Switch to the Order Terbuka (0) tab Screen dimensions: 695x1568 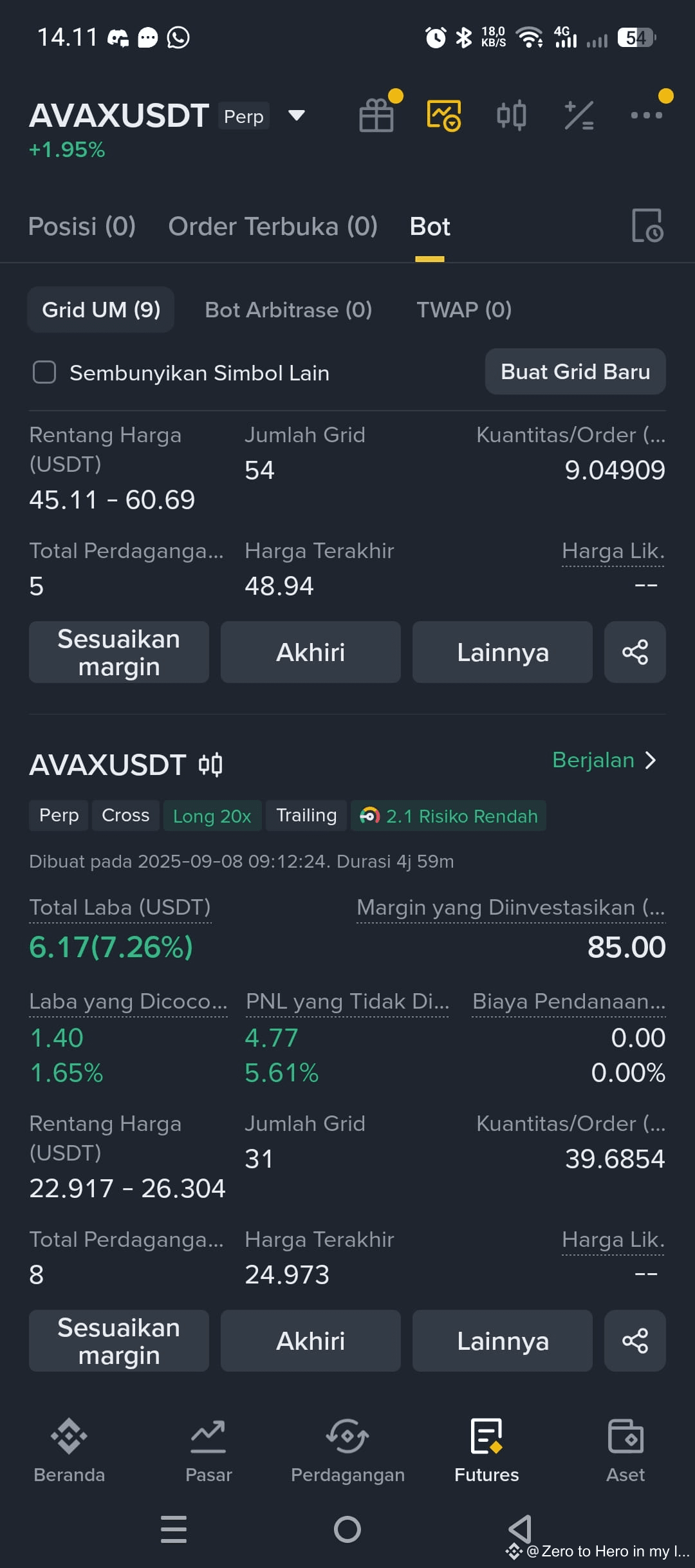click(x=273, y=227)
